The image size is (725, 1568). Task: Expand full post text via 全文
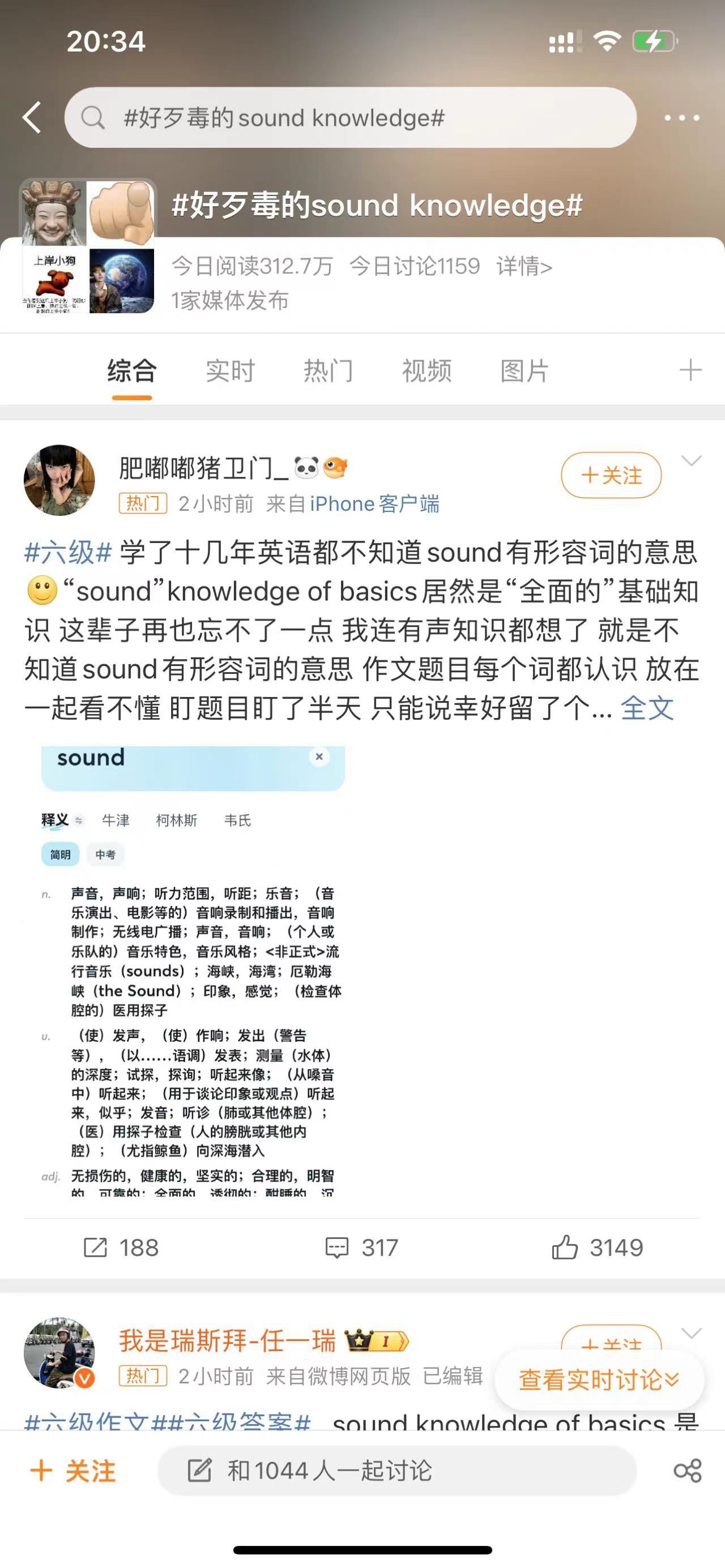[x=646, y=708]
